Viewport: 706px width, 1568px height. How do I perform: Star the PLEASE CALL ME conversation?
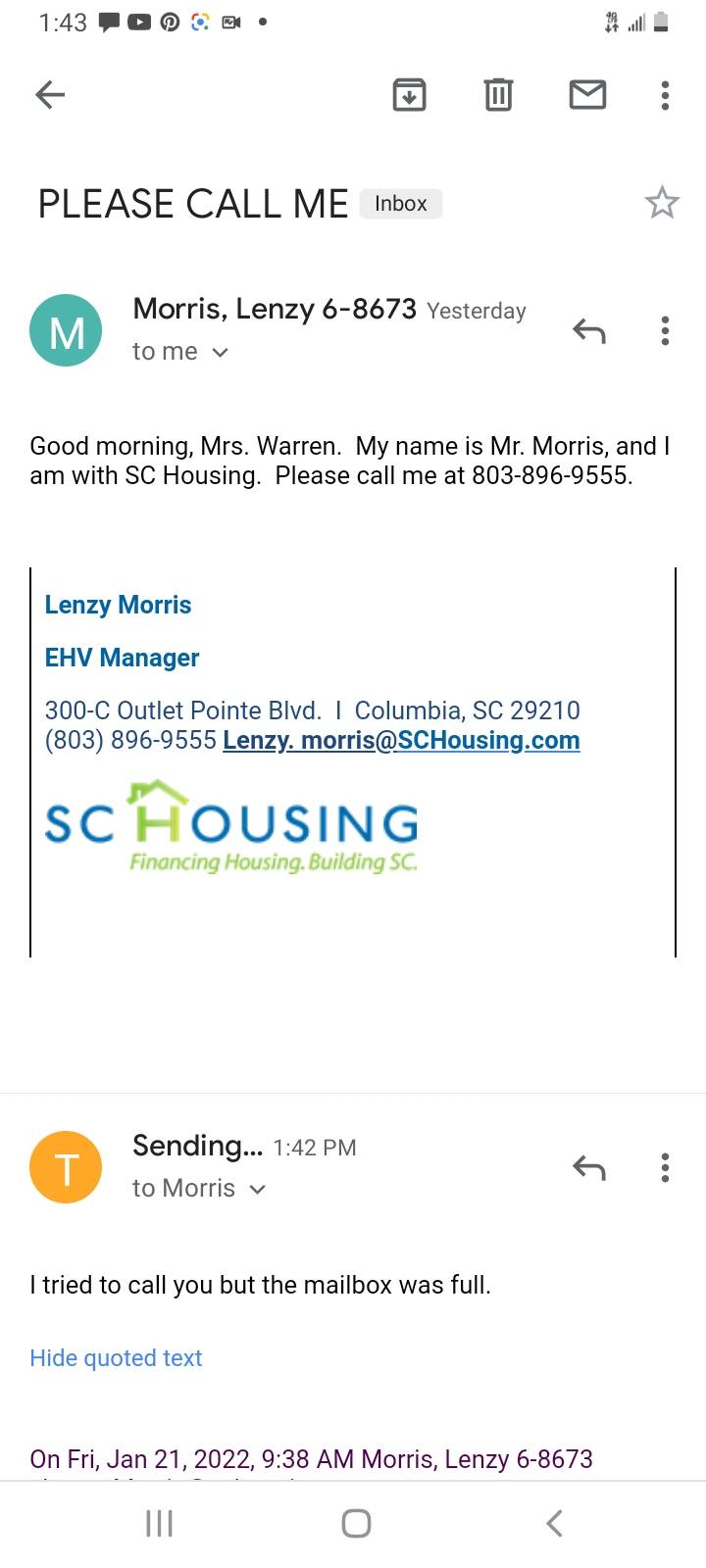point(662,203)
